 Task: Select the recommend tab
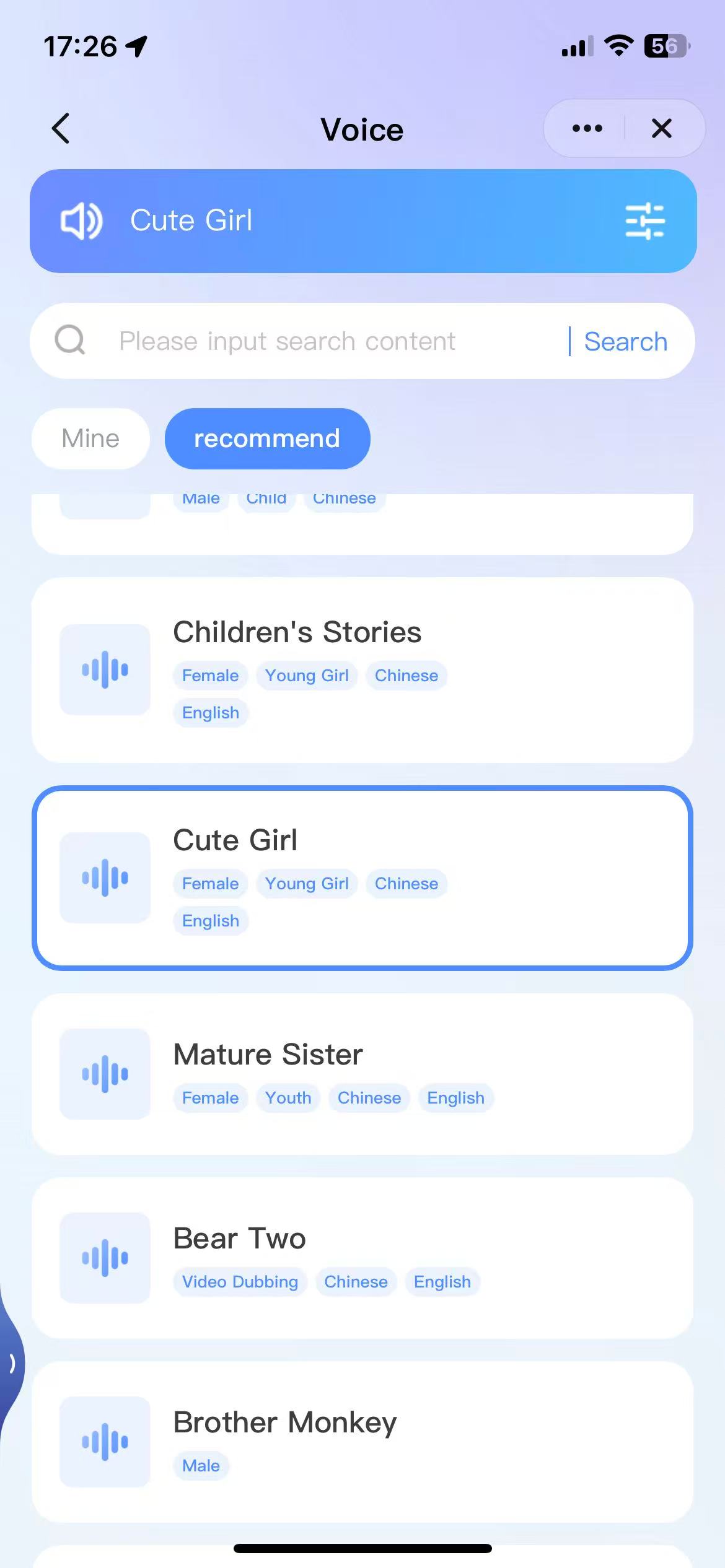click(267, 438)
